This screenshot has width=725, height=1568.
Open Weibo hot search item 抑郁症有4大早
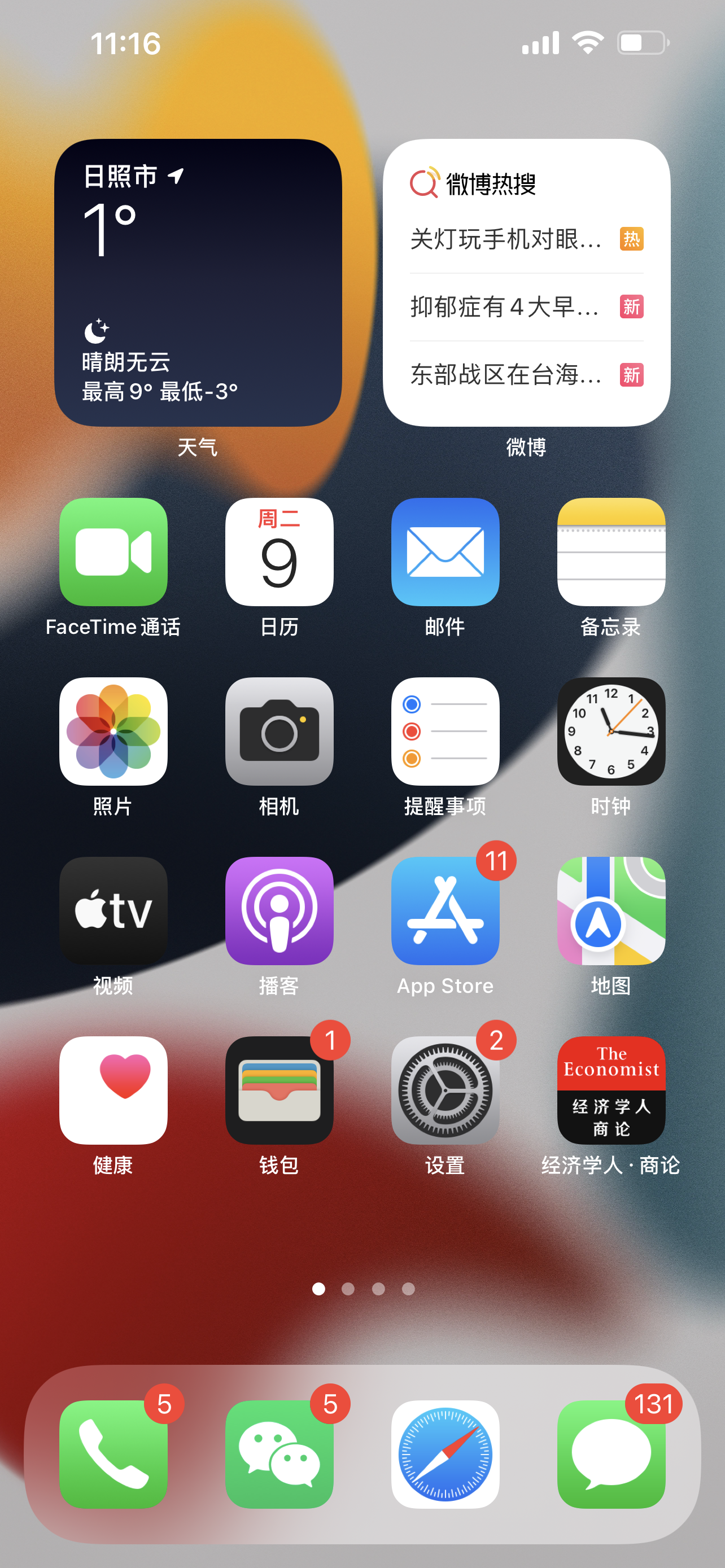(527, 307)
